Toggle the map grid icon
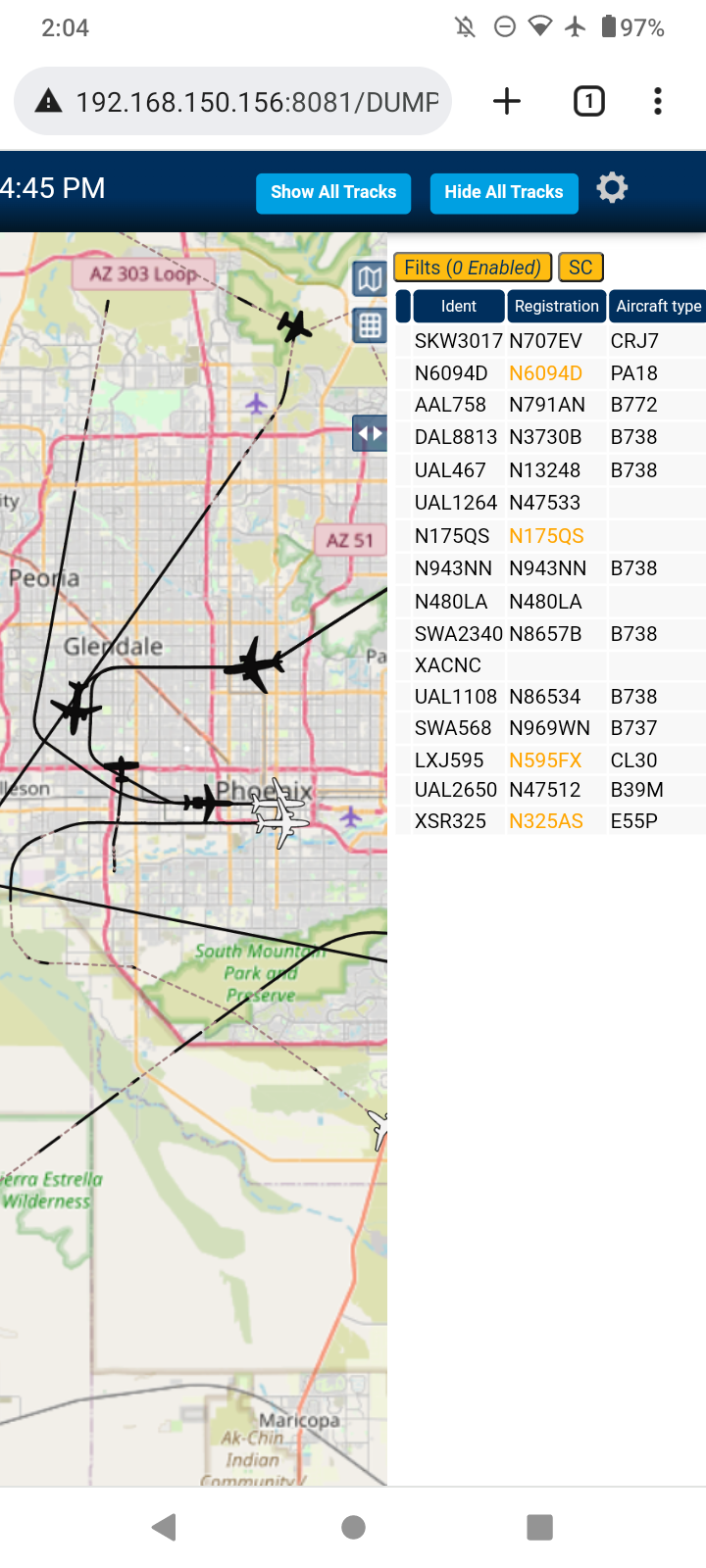 click(x=370, y=325)
